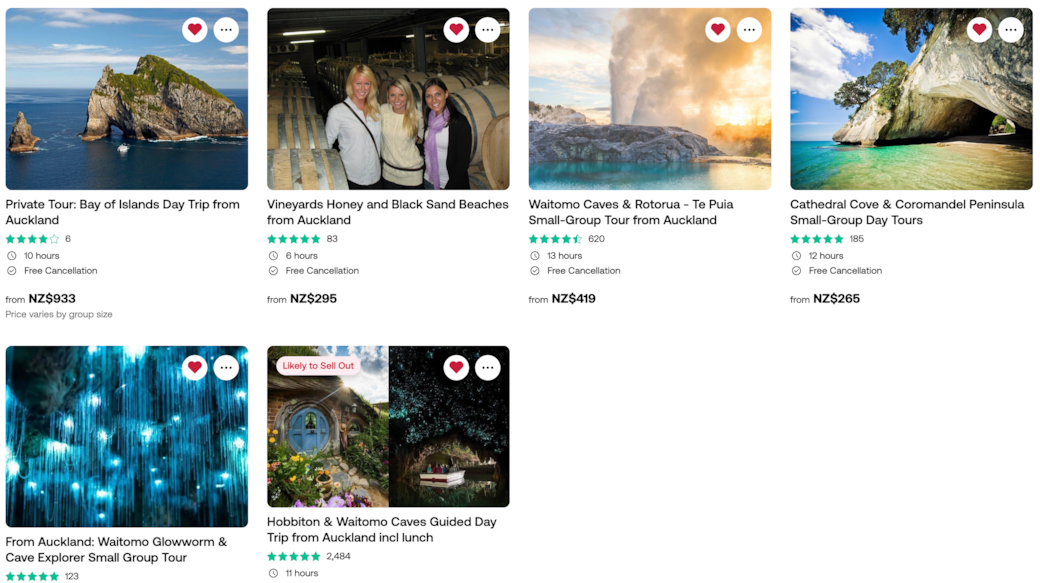Open Waitomo Glowworm & Cave Explorer Small Group Tour
Screen dimensions: 1040x583
coord(116,549)
